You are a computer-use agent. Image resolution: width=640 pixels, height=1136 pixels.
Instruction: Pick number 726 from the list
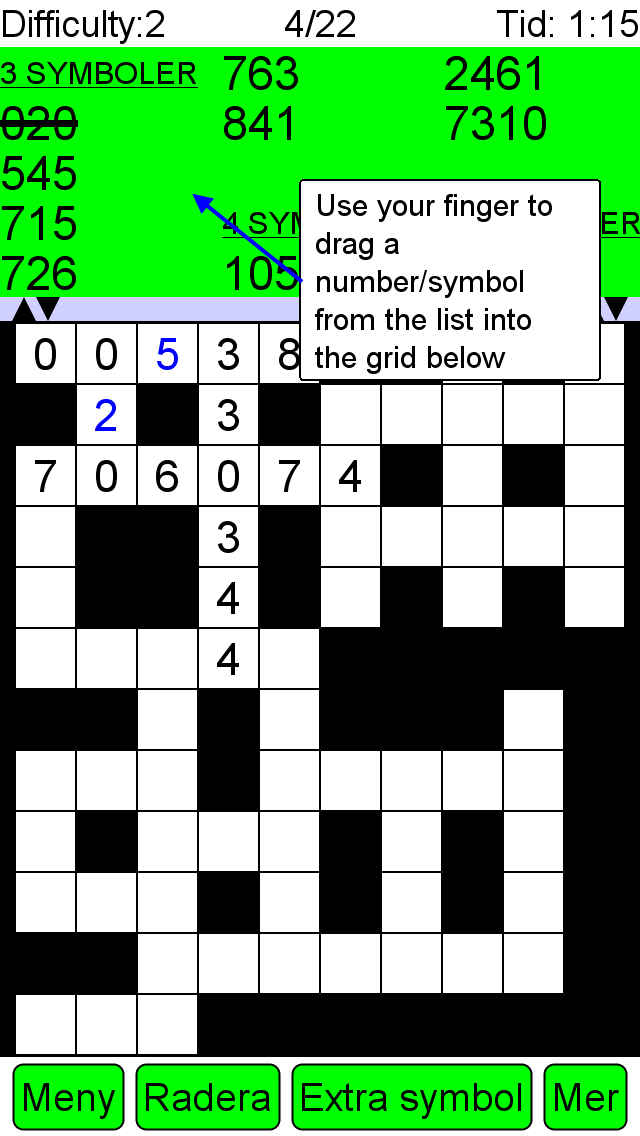click(39, 273)
